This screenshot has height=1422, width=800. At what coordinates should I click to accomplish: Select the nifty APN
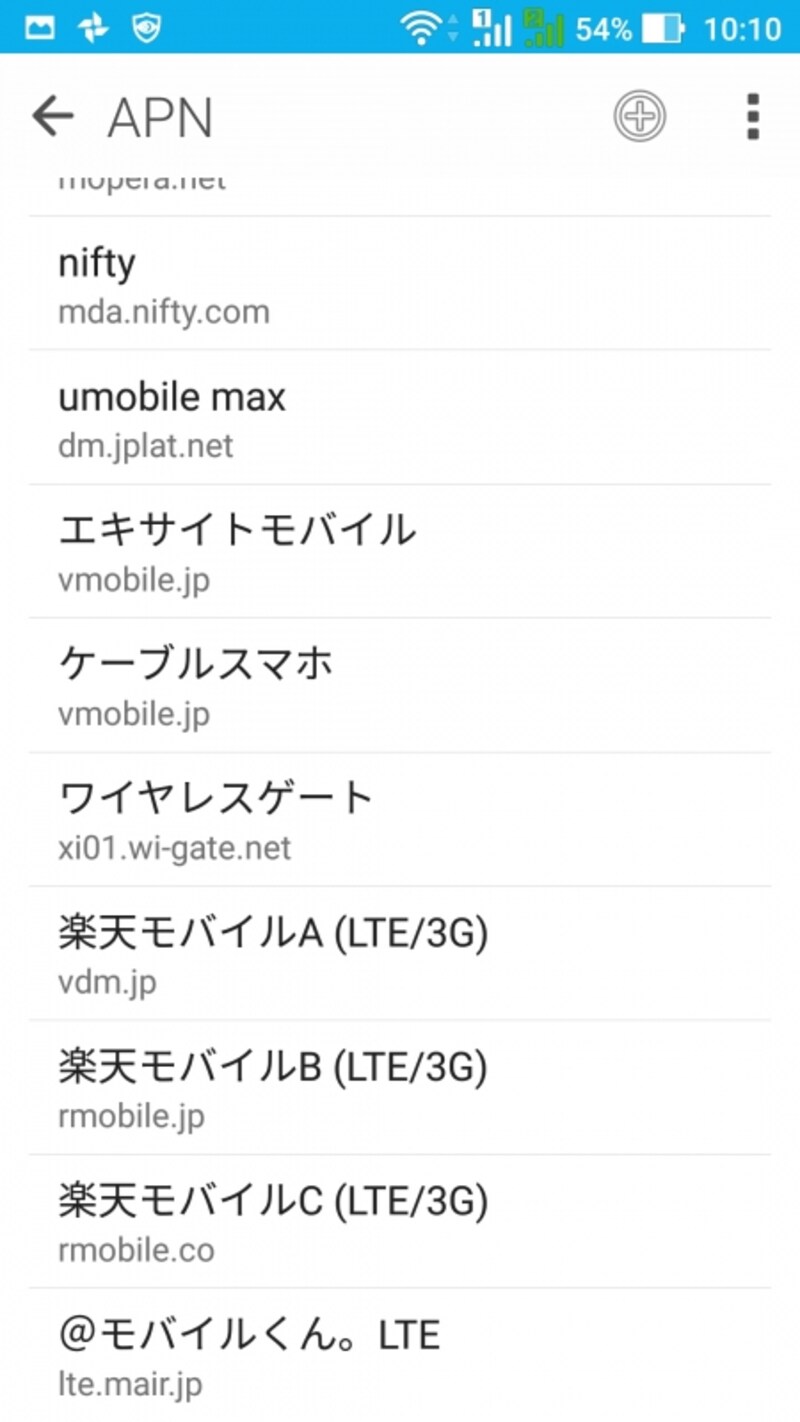(x=400, y=285)
